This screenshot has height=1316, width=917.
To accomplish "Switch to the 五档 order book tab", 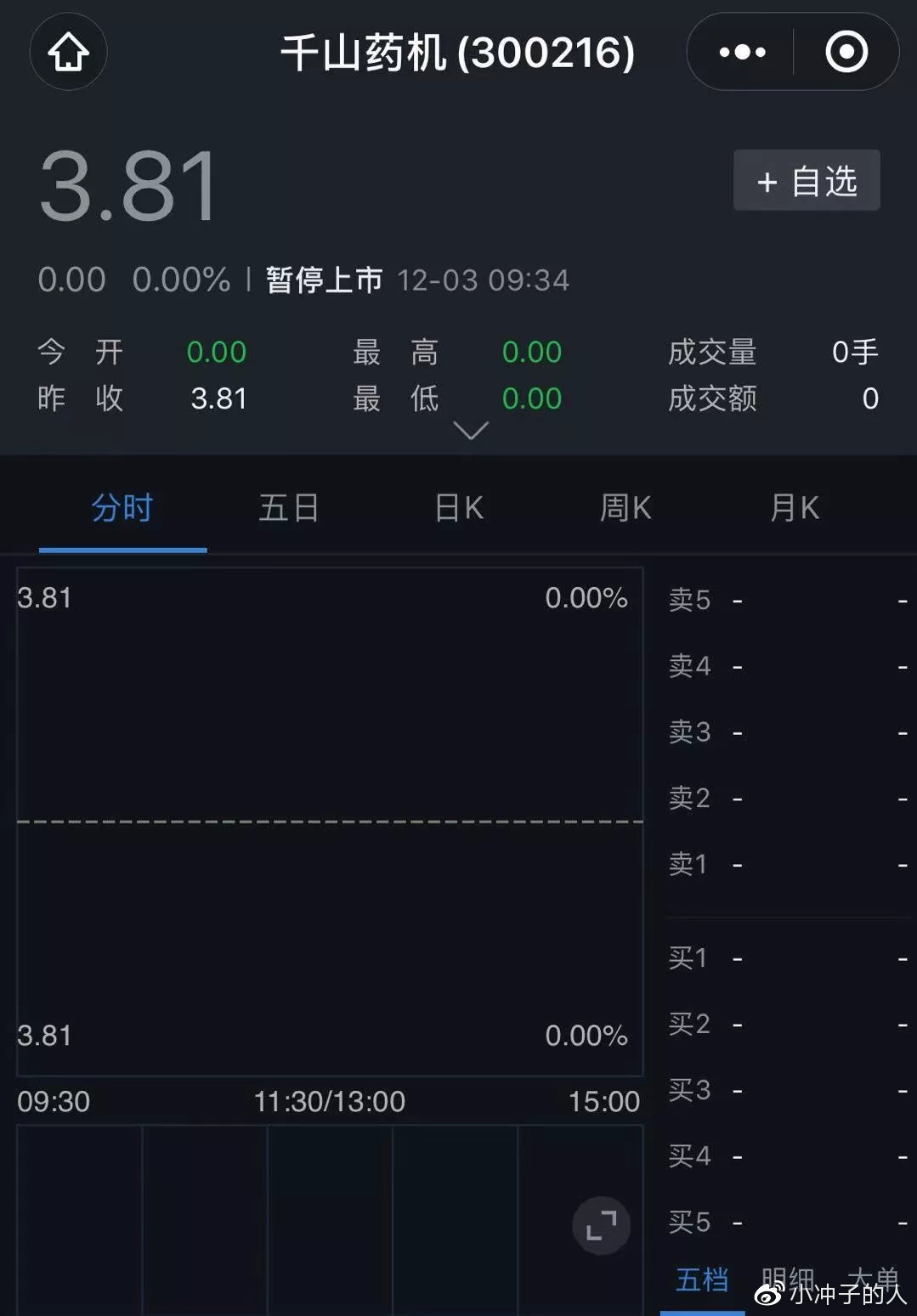I will click(x=702, y=1280).
